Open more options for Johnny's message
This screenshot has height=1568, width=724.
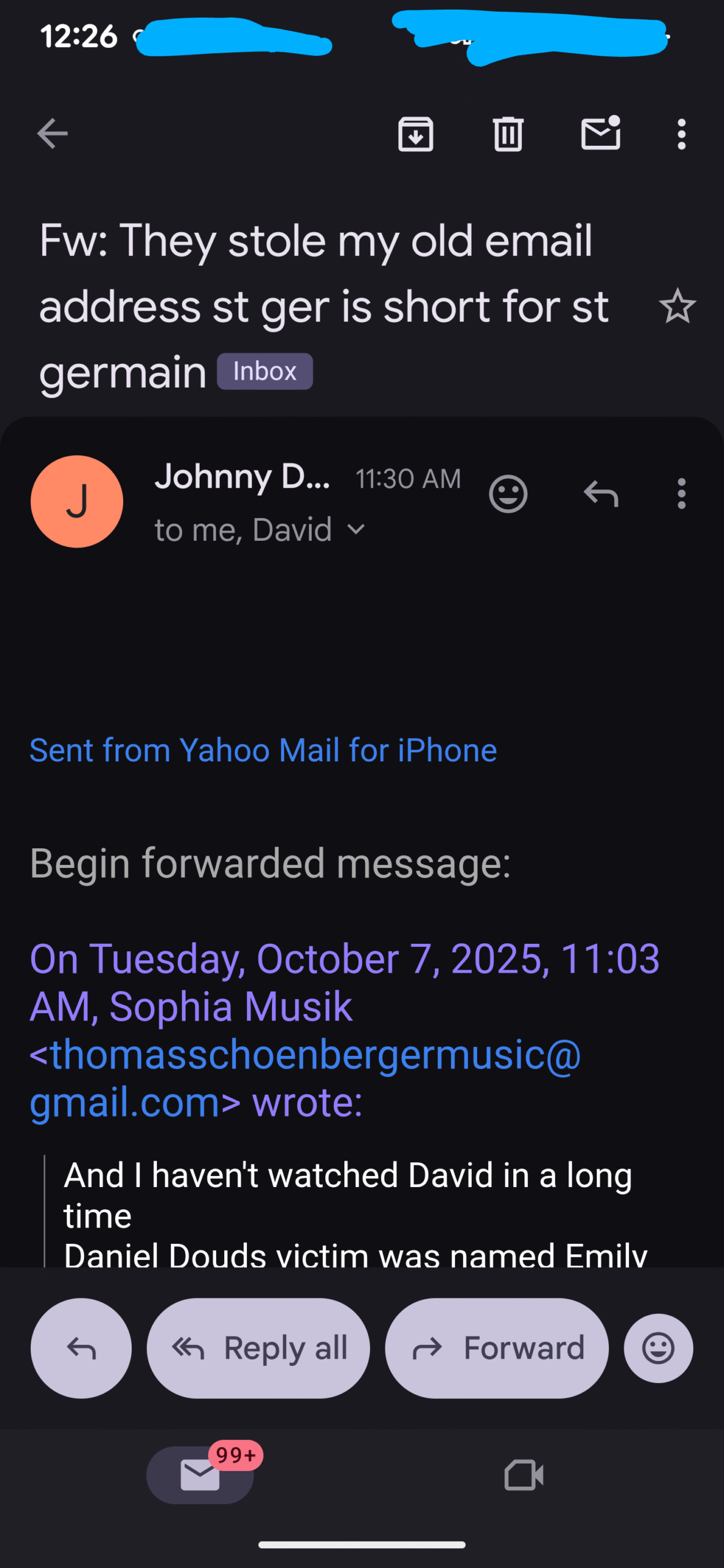(x=681, y=494)
